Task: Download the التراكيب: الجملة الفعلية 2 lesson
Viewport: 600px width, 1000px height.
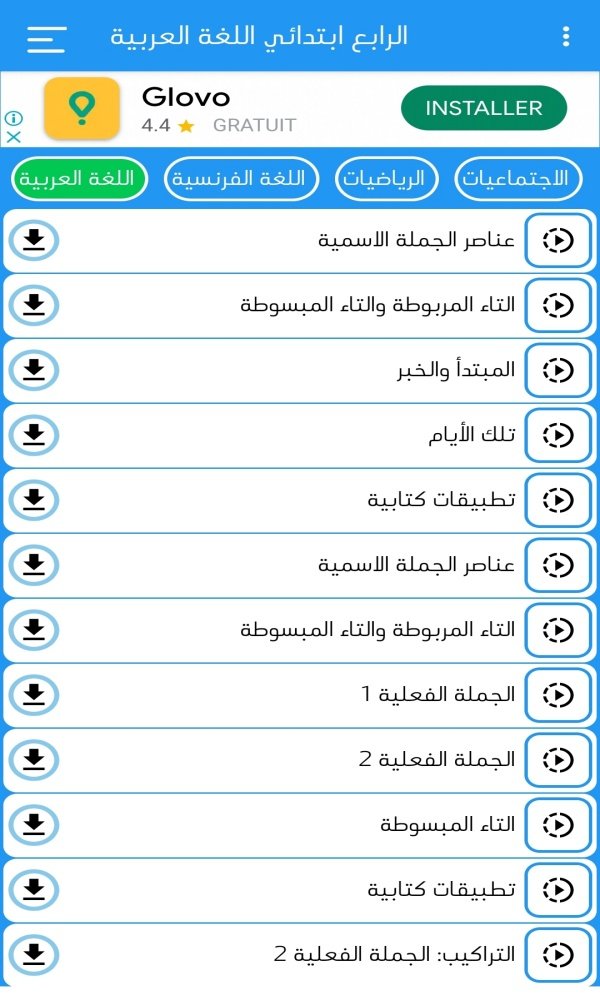Action: 34,954
